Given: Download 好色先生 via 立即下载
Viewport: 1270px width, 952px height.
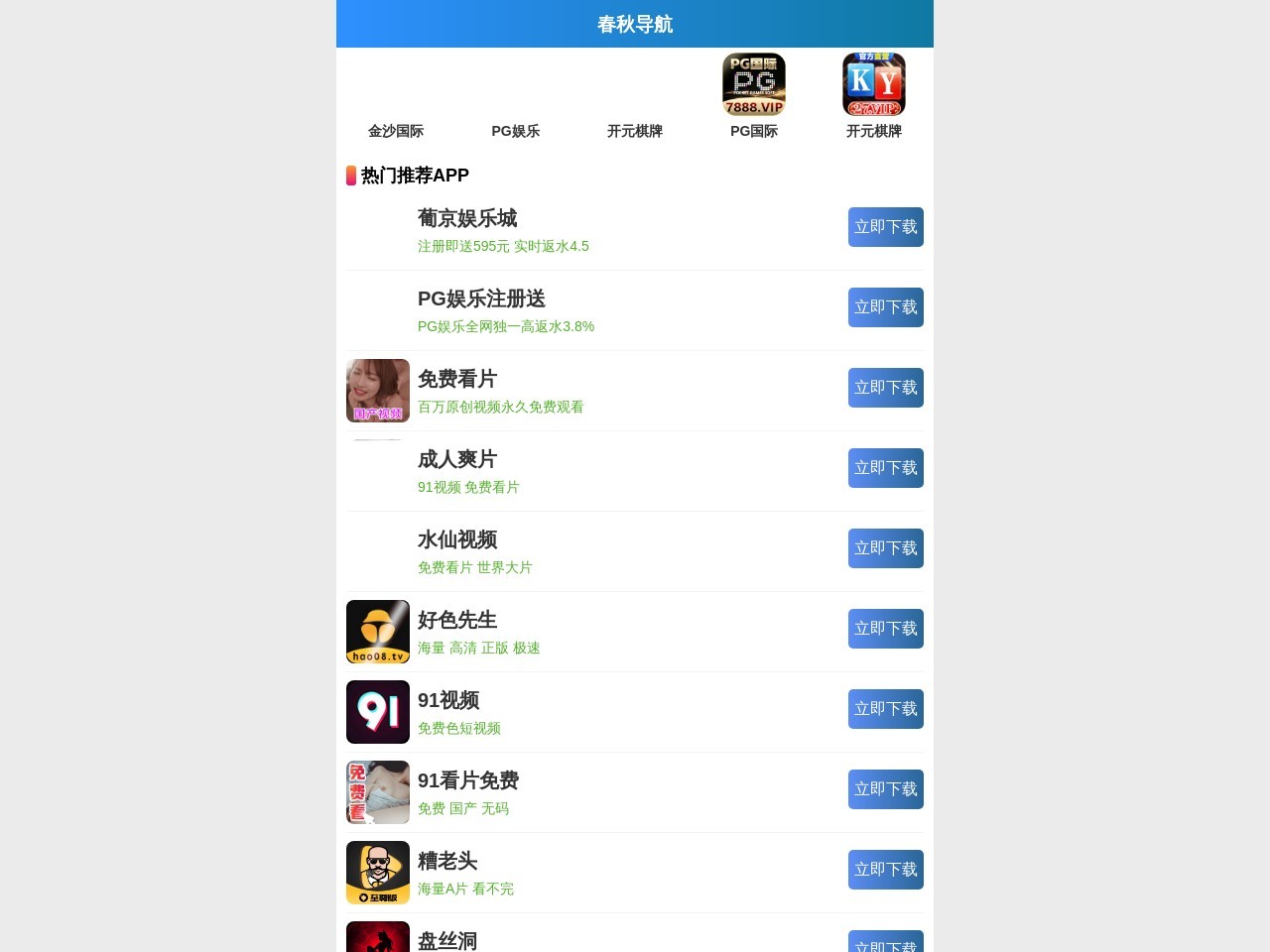Looking at the screenshot, I should point(885,629).
